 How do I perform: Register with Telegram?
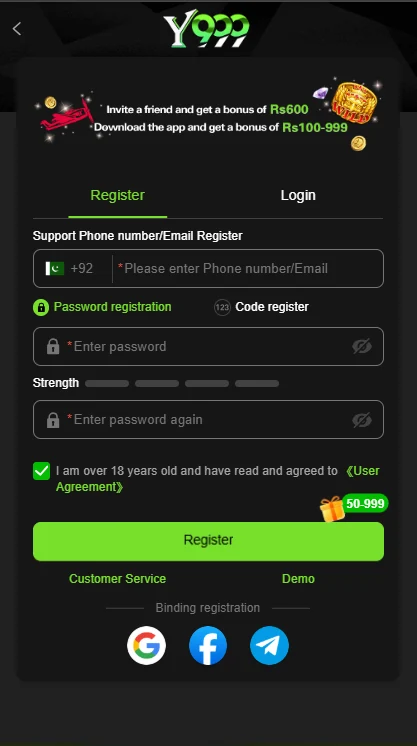(269, 646)
